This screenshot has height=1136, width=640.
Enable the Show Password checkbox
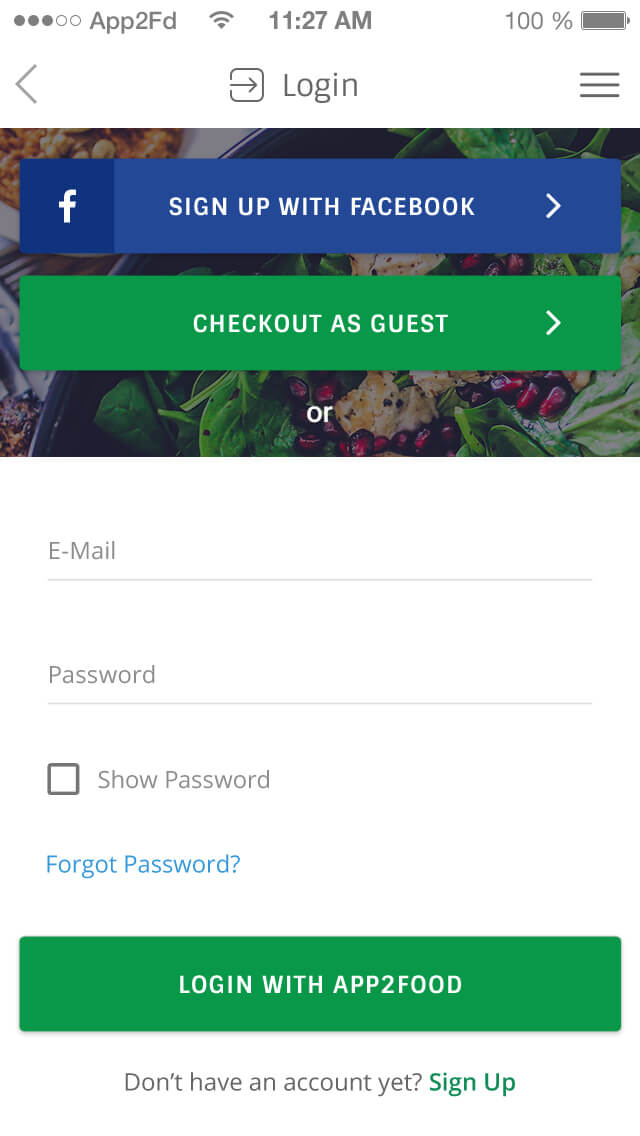(x=64, y=780)
